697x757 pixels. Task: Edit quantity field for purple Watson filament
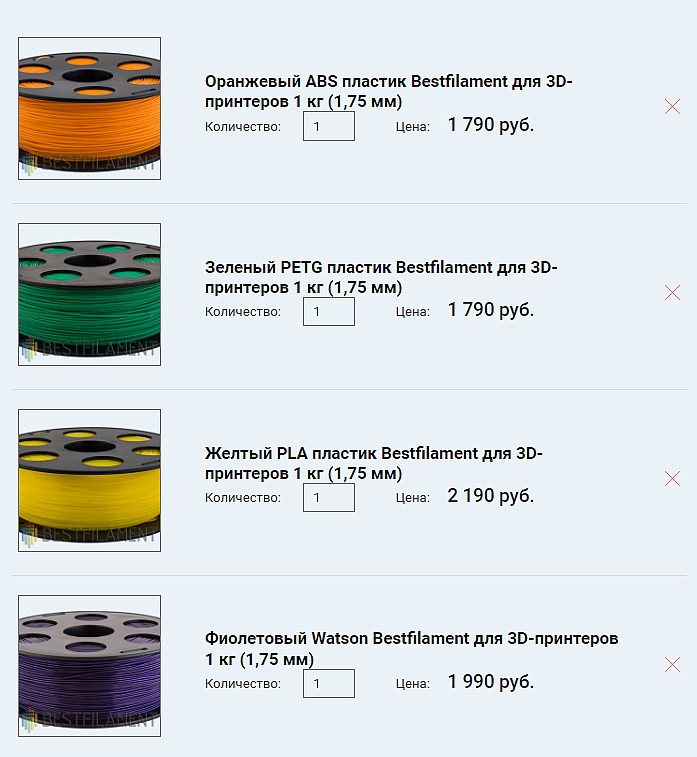(x=328, y=684)
